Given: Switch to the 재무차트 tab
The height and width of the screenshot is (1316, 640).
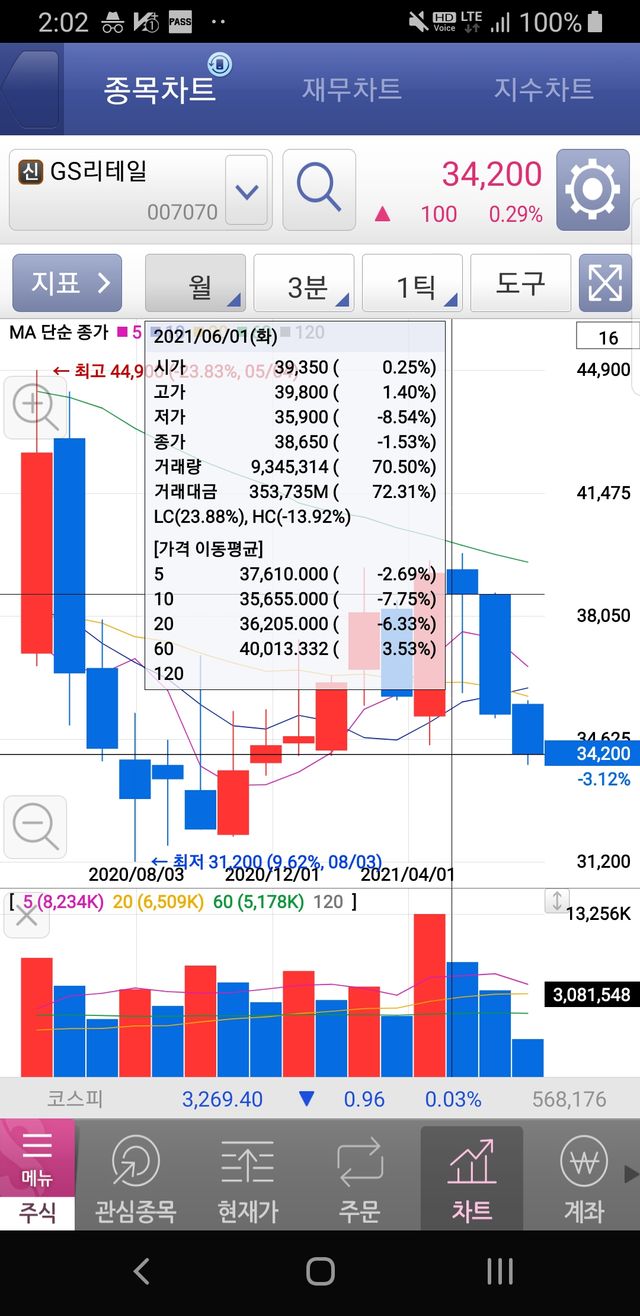Looking at the screenshot, I should click(351, 89).
